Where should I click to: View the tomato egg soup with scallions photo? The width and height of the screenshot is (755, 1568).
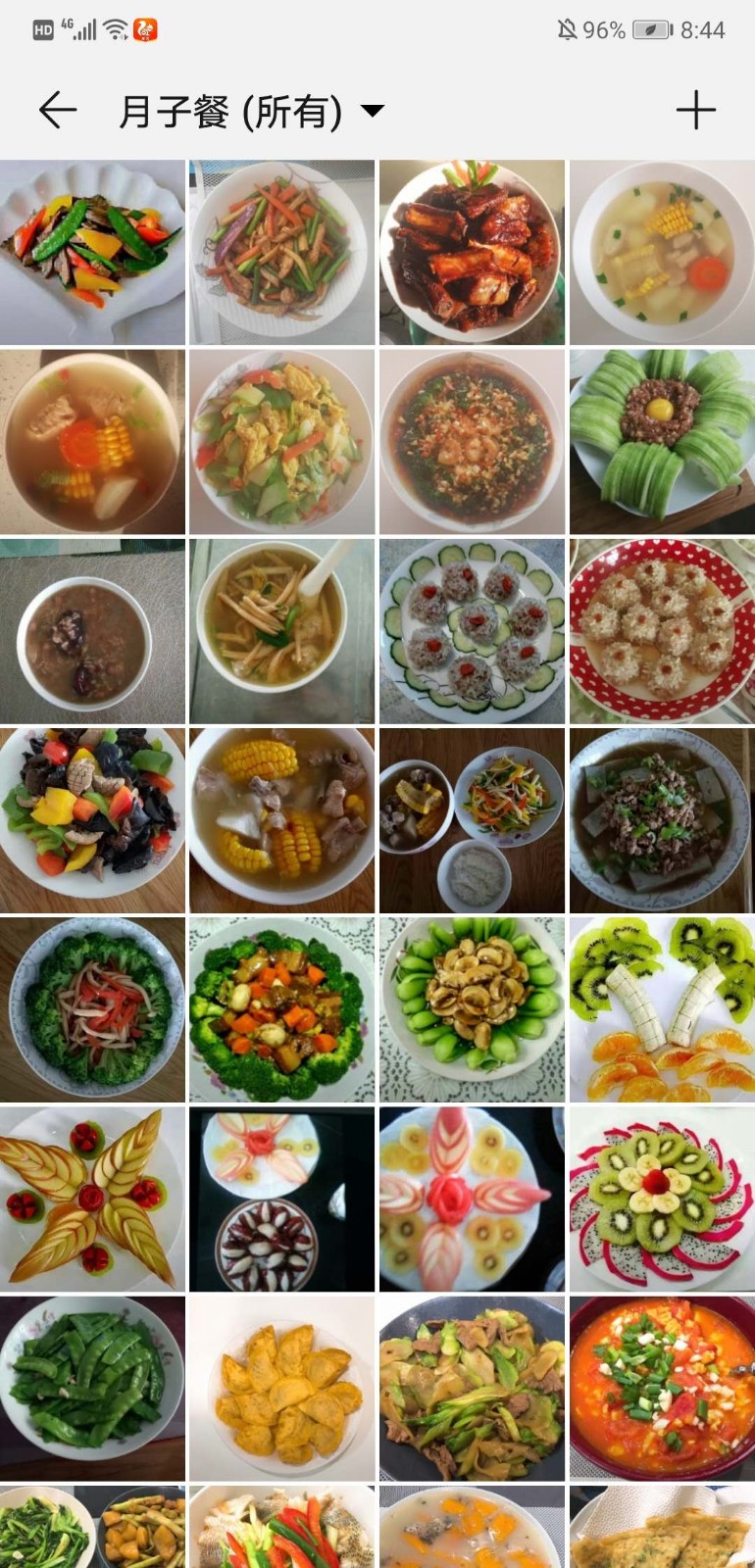(x=662, y=1387)
